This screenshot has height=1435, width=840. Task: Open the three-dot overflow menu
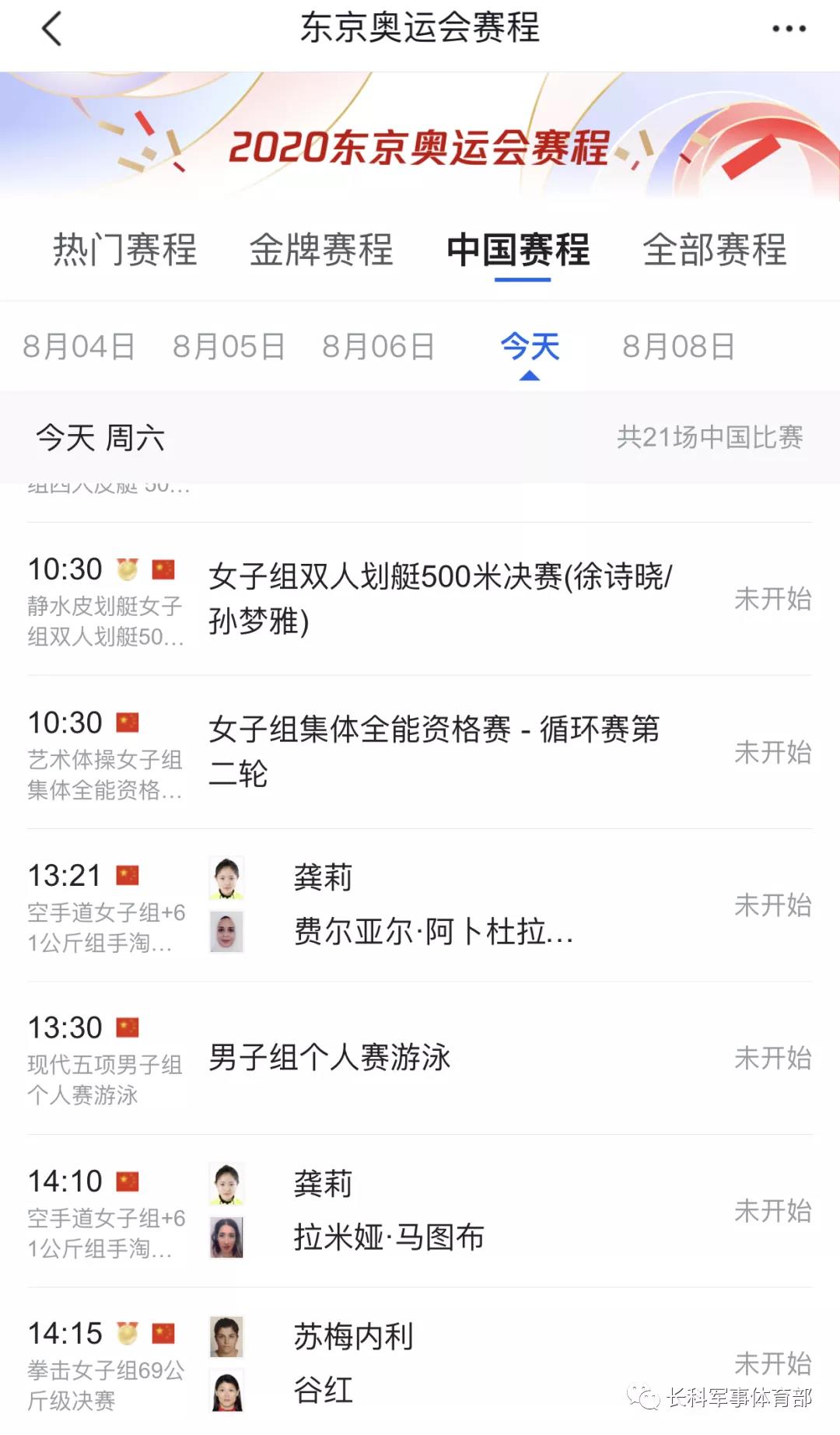click(x=788, y=30)
